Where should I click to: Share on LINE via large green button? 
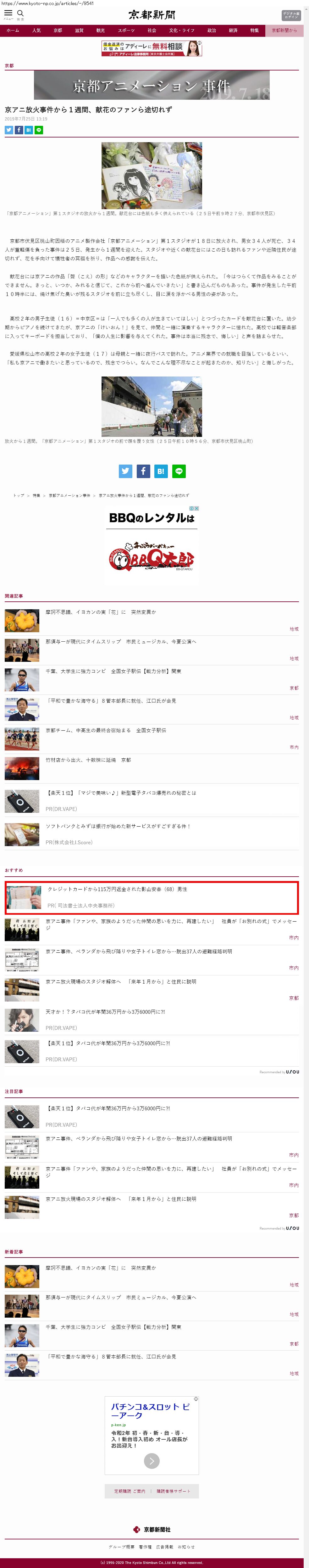pos(179,471)
